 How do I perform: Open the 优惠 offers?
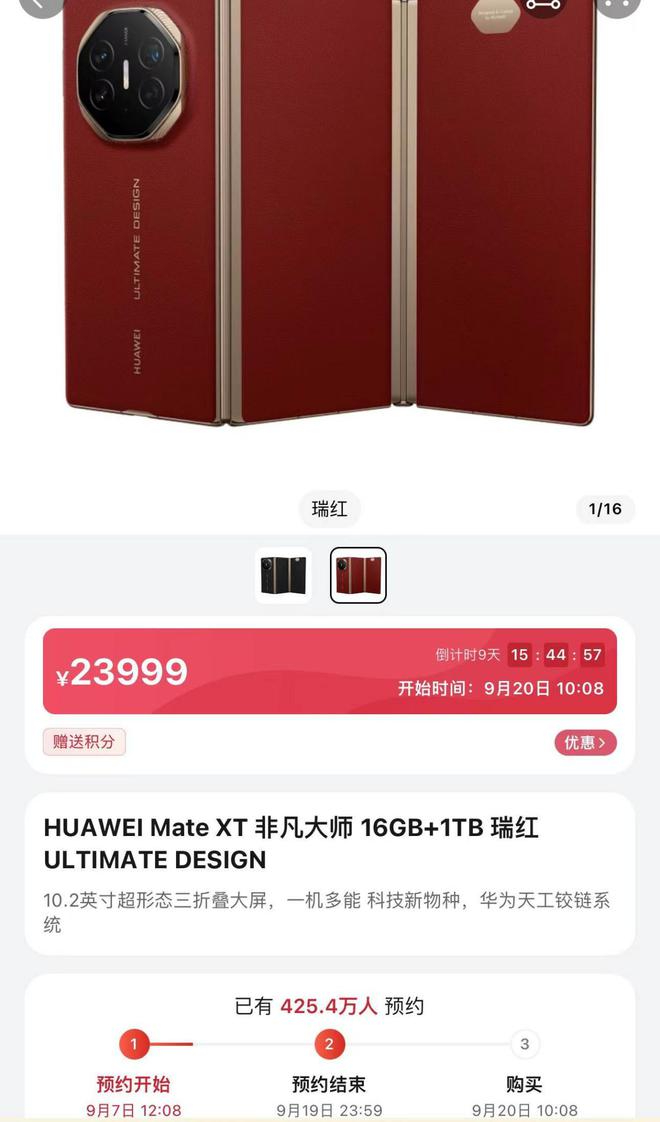[x=585, y=742]
